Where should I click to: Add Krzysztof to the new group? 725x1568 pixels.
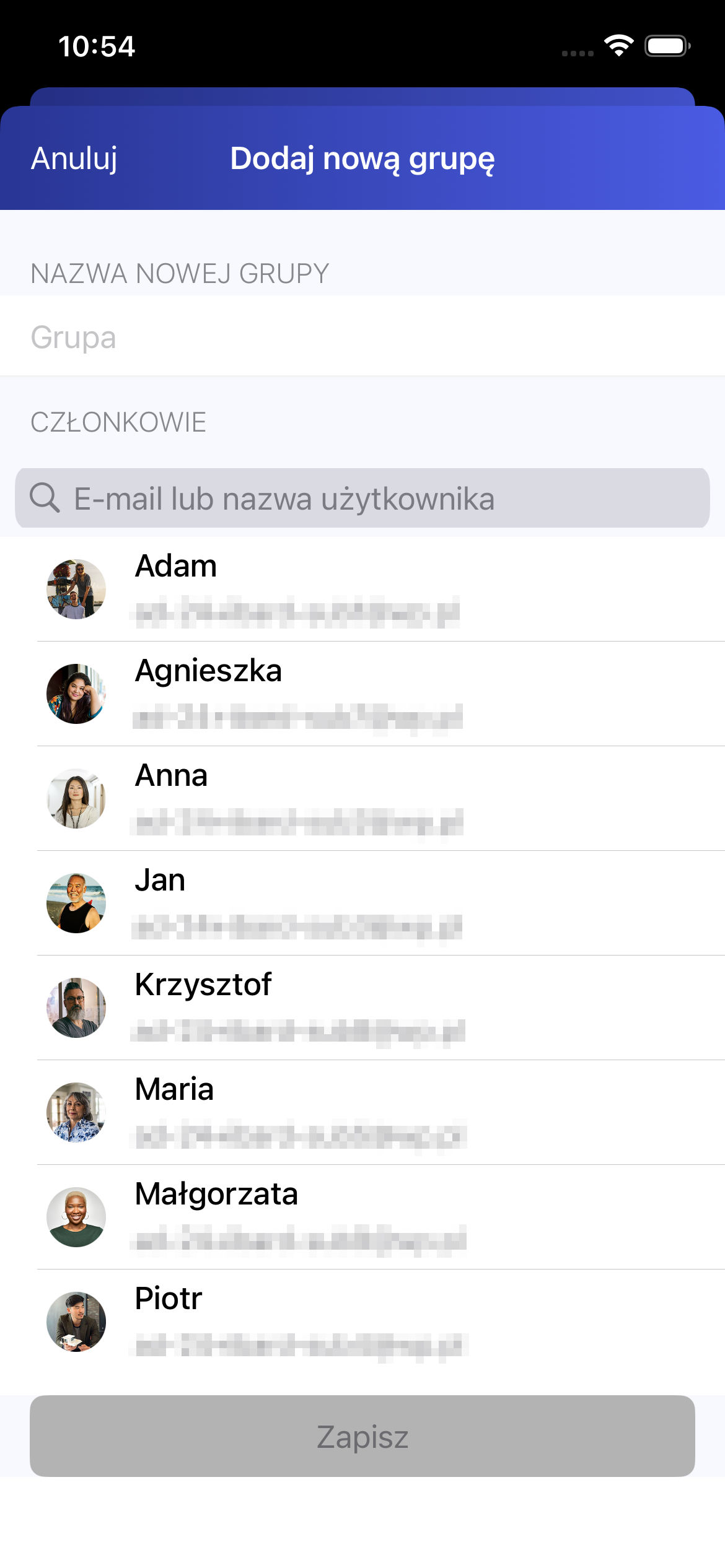pos(362,1008)
